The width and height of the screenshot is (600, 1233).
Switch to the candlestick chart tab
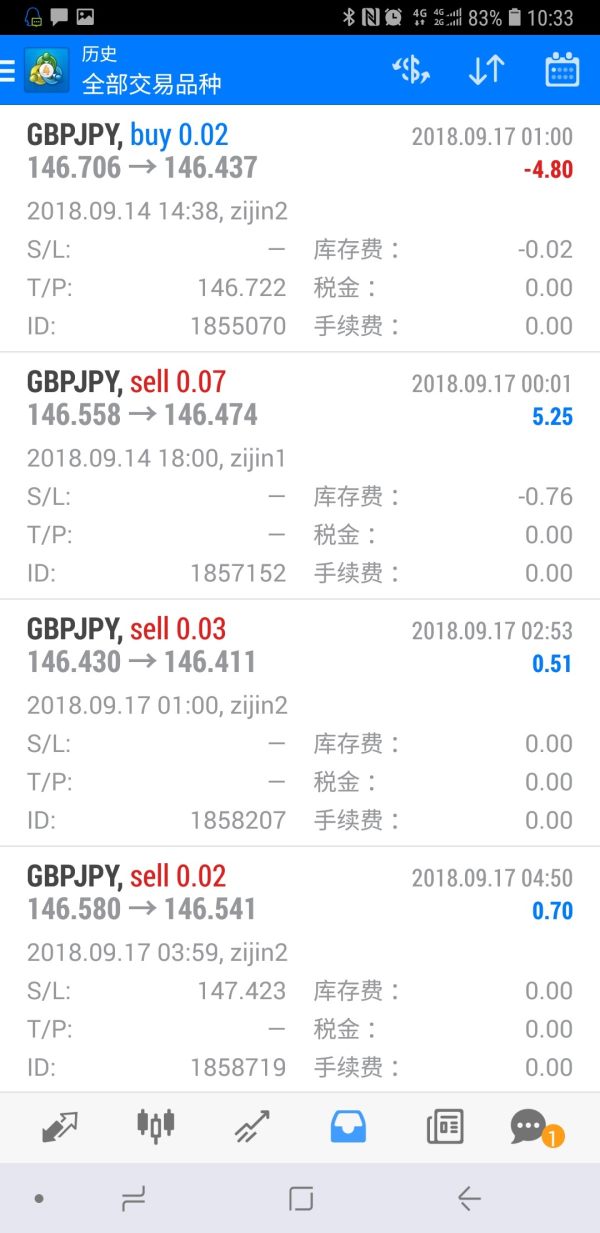pos(155,1125)
